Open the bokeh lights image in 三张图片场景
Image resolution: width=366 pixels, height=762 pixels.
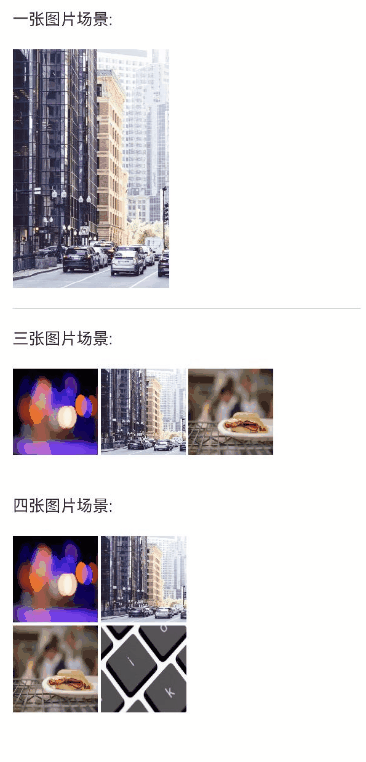click(55, 412)
